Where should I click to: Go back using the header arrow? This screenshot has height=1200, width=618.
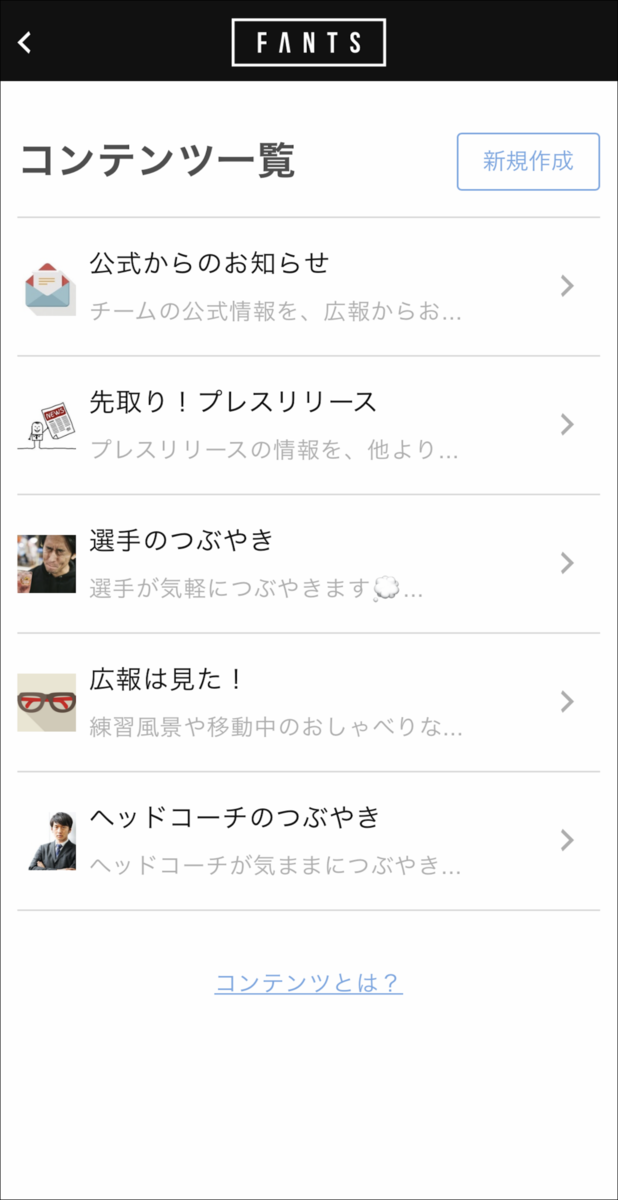pos(25,42)
